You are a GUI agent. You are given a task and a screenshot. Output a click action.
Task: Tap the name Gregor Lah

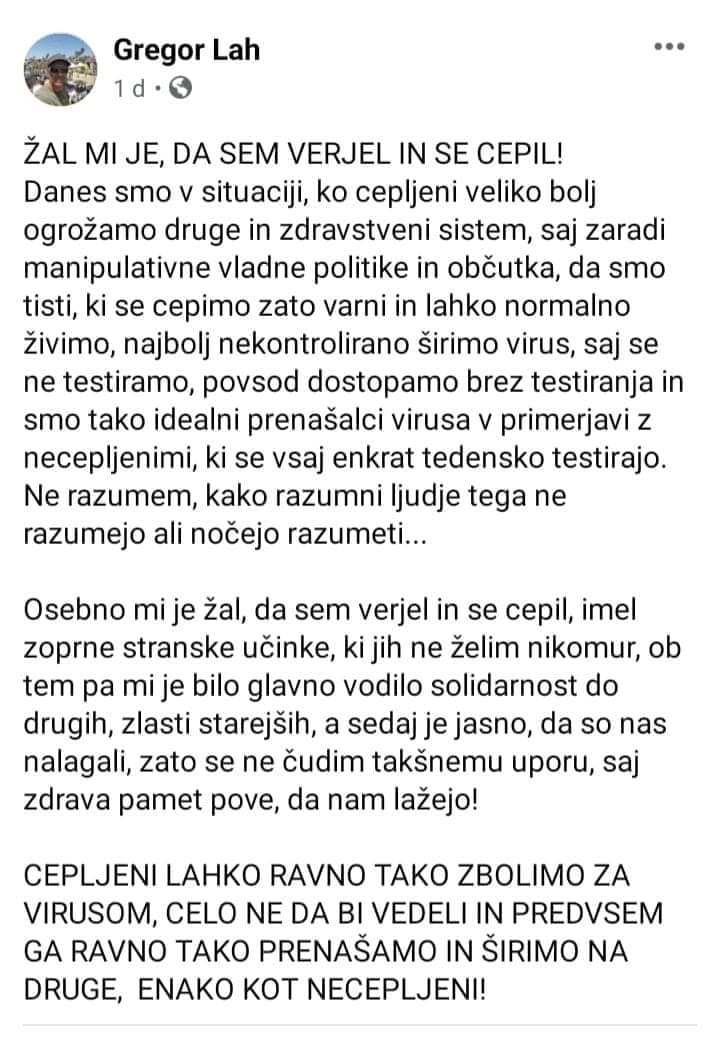[x=187, y=48]
